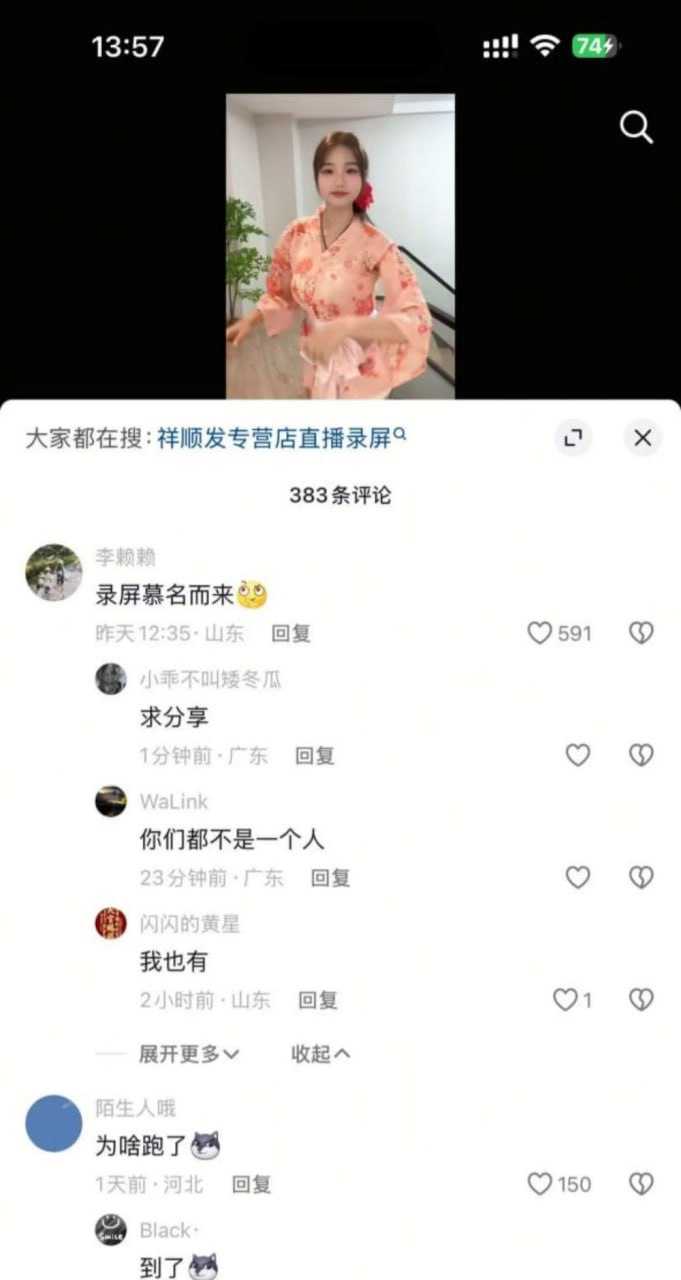Viewport: 681px width, 1280px height.
Task: Tap the video preview above the comments
Action: [340, 246]
